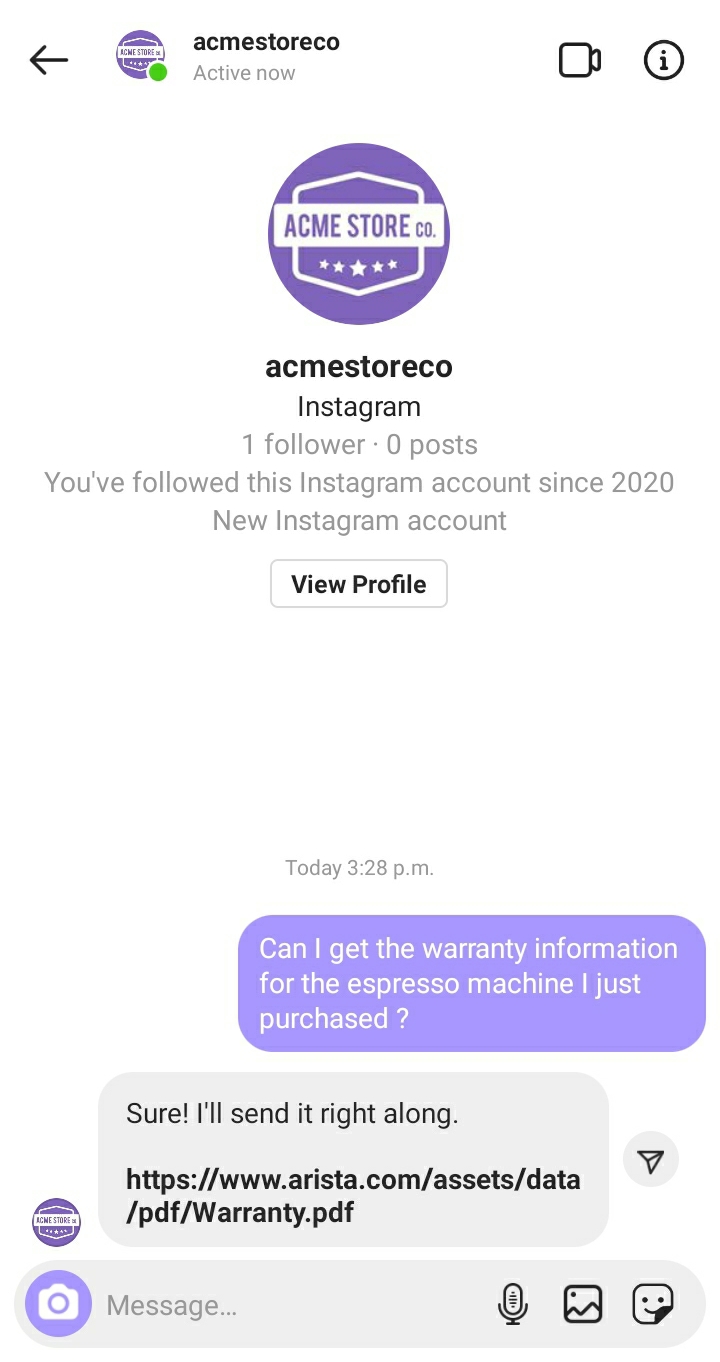Focus the Message text field
The image size is (720, 1362).
pos(290,1305)
